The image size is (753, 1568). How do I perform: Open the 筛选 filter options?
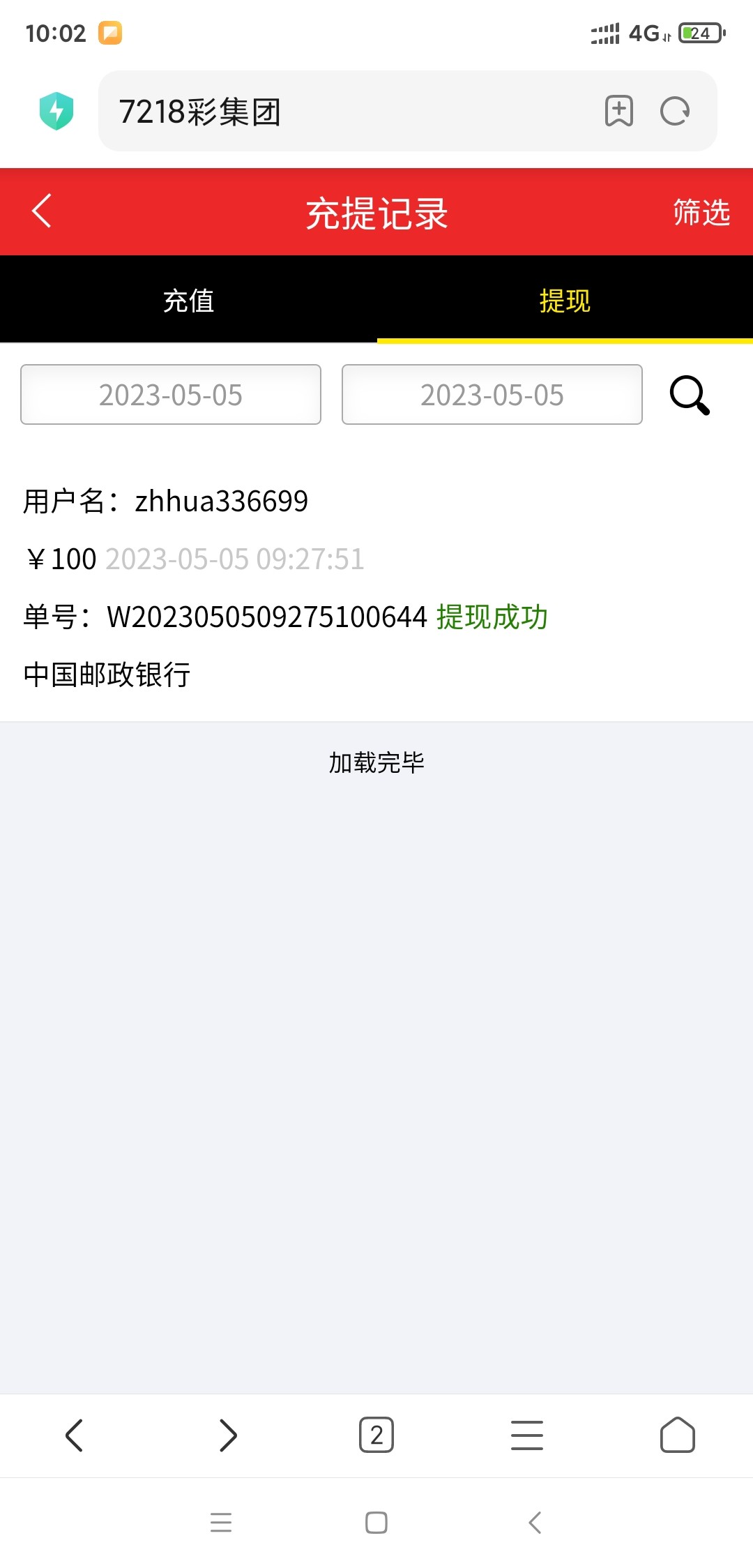click(701, 213)
